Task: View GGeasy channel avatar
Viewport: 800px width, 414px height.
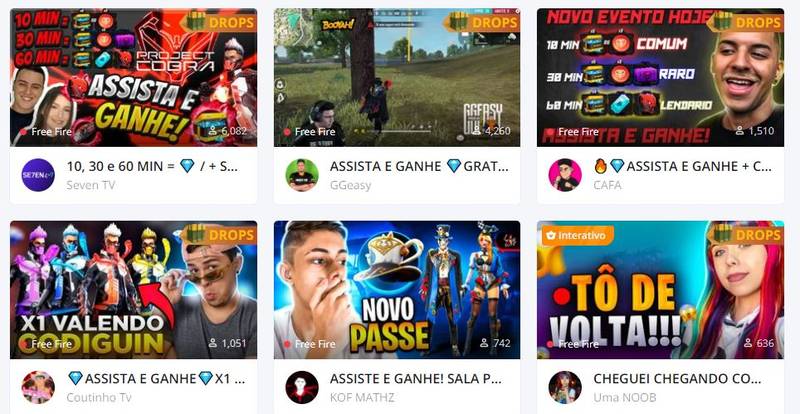Action: (302, 175)
